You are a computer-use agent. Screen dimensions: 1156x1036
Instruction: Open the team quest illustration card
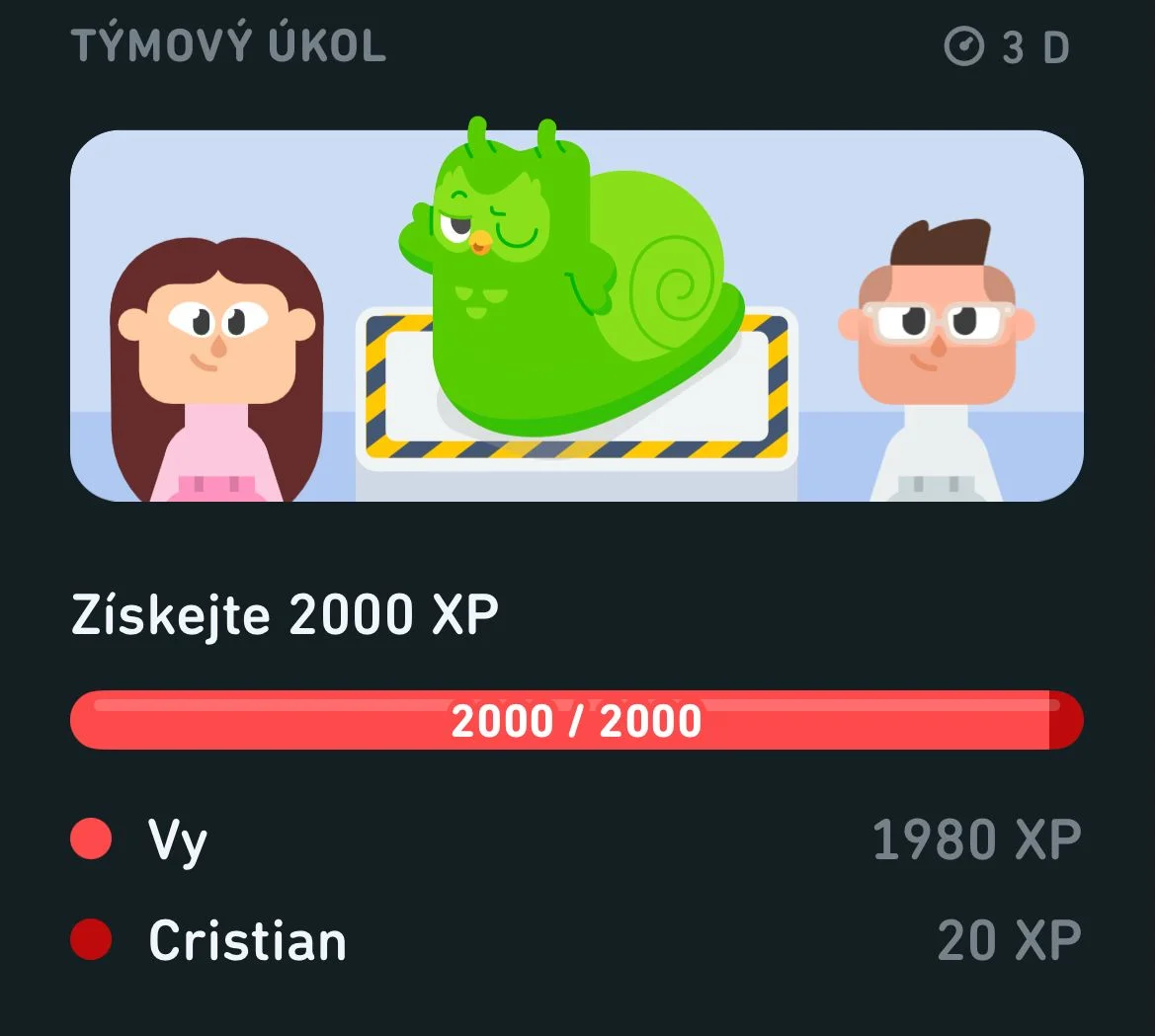point(577,316)
